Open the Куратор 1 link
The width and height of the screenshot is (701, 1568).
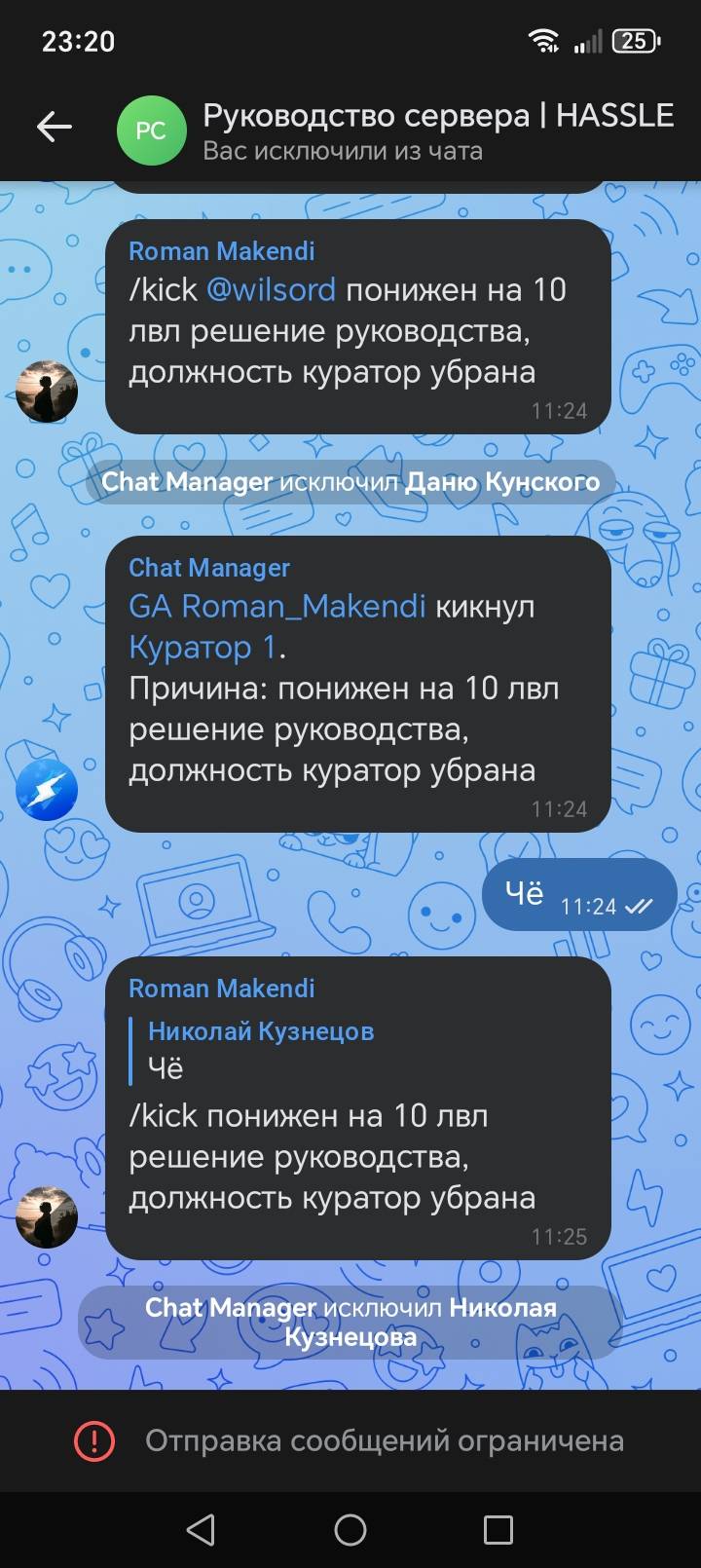[x=203, y=648]
